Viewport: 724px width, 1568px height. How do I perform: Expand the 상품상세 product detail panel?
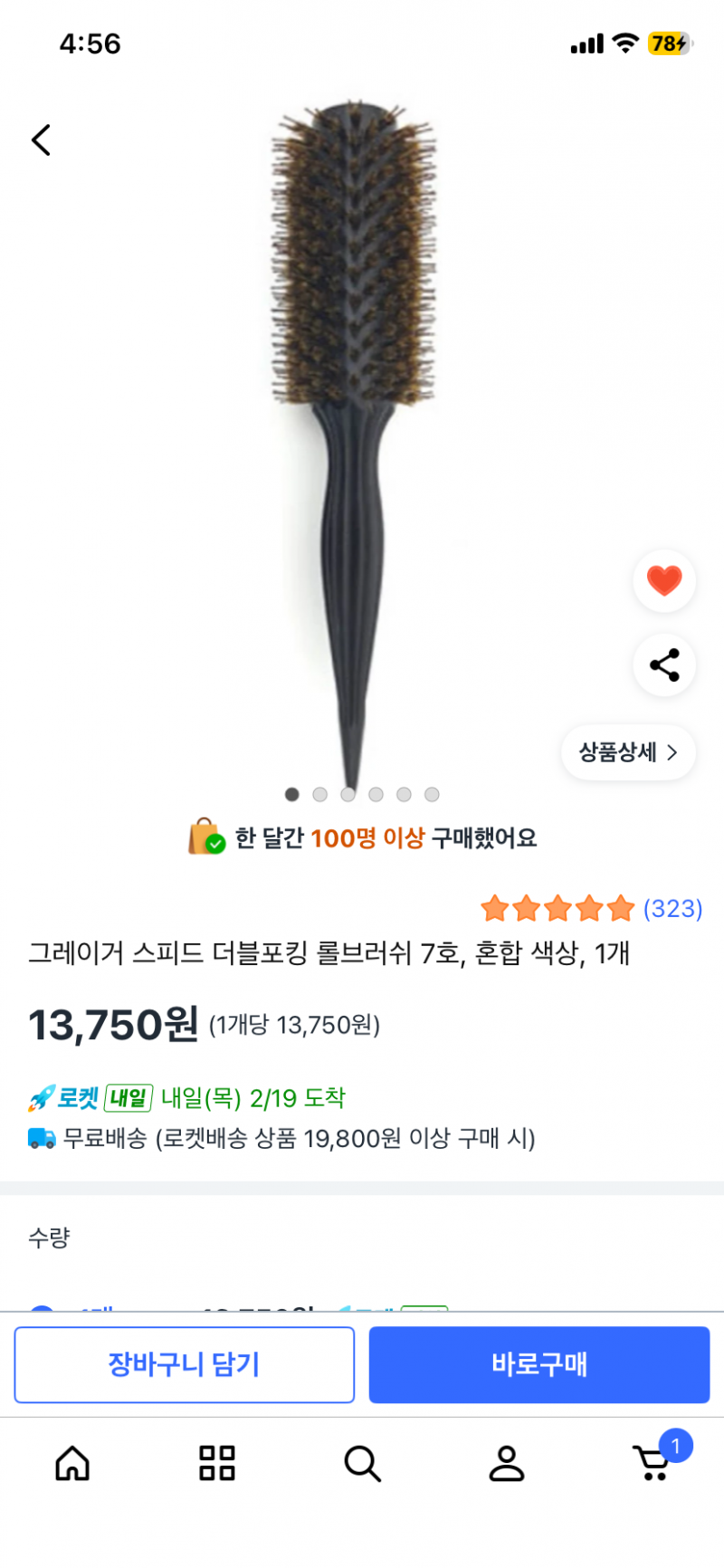pyautogui.click(x=627, y=752)
